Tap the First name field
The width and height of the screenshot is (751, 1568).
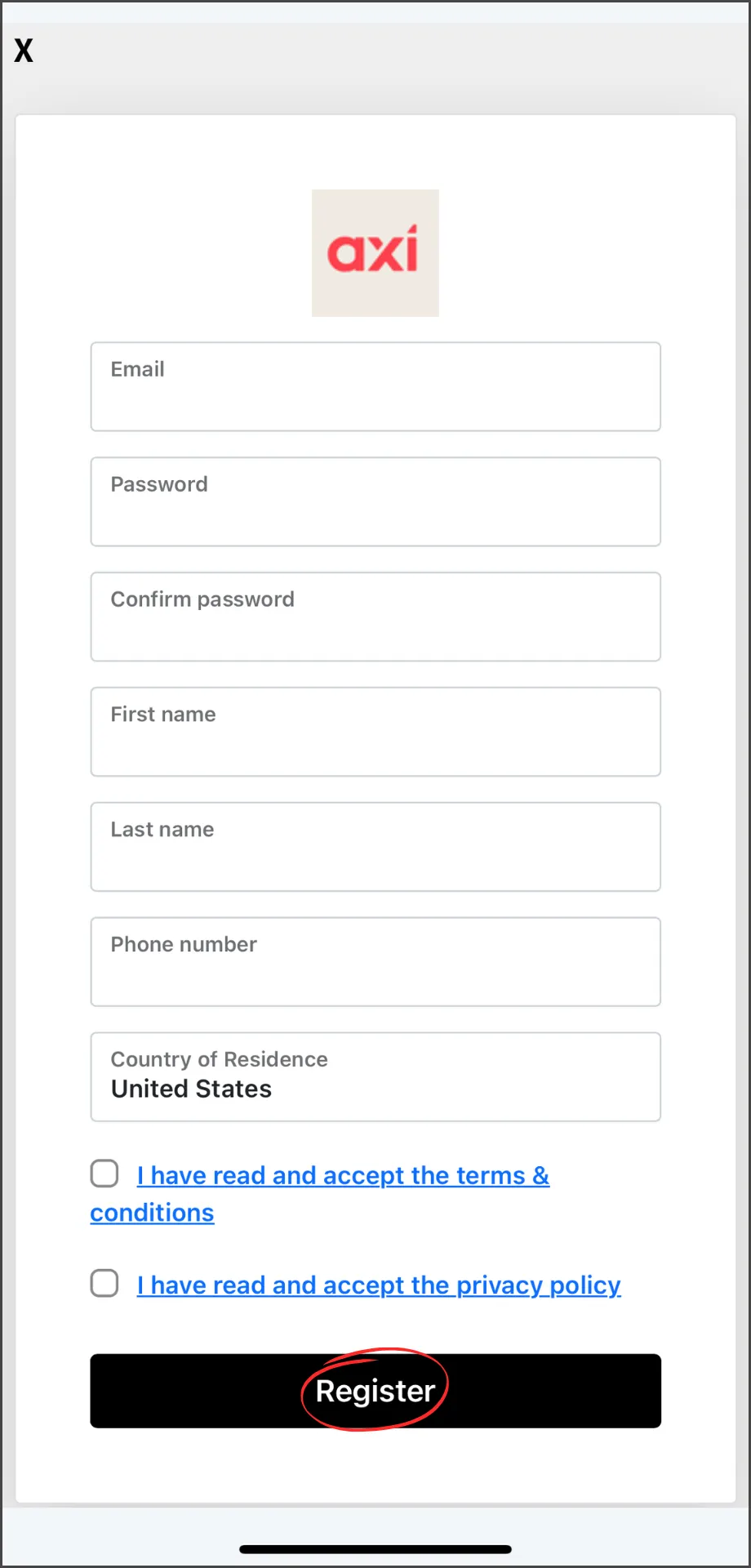[x=375, y=732]
